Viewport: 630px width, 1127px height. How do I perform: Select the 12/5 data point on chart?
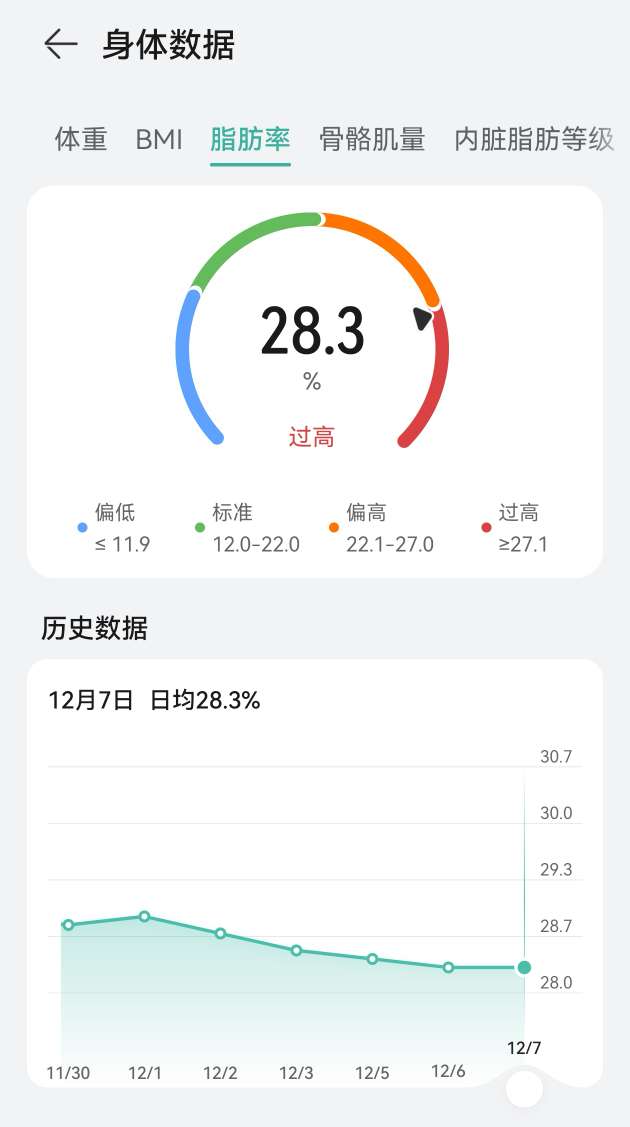point(372,959)
